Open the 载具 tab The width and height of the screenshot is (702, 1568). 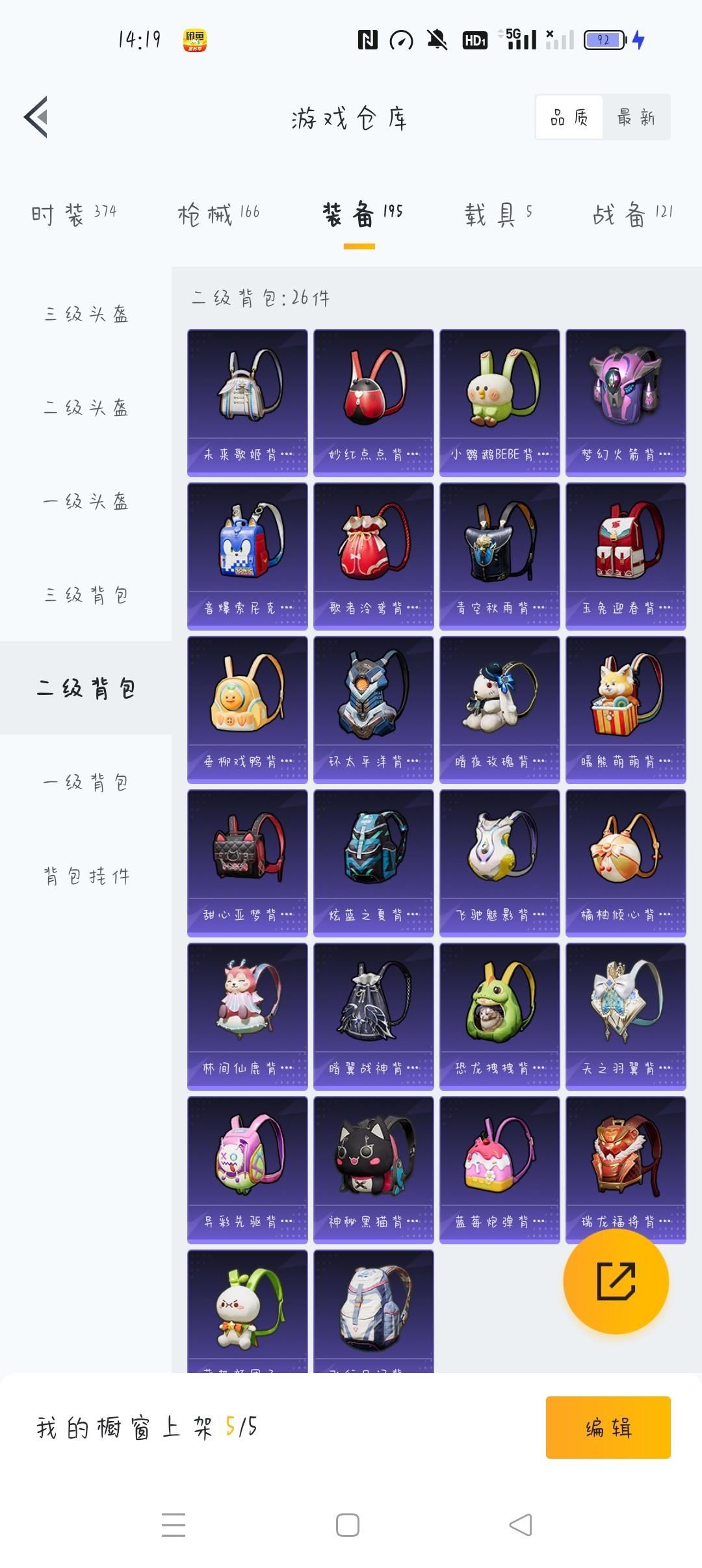499,213
